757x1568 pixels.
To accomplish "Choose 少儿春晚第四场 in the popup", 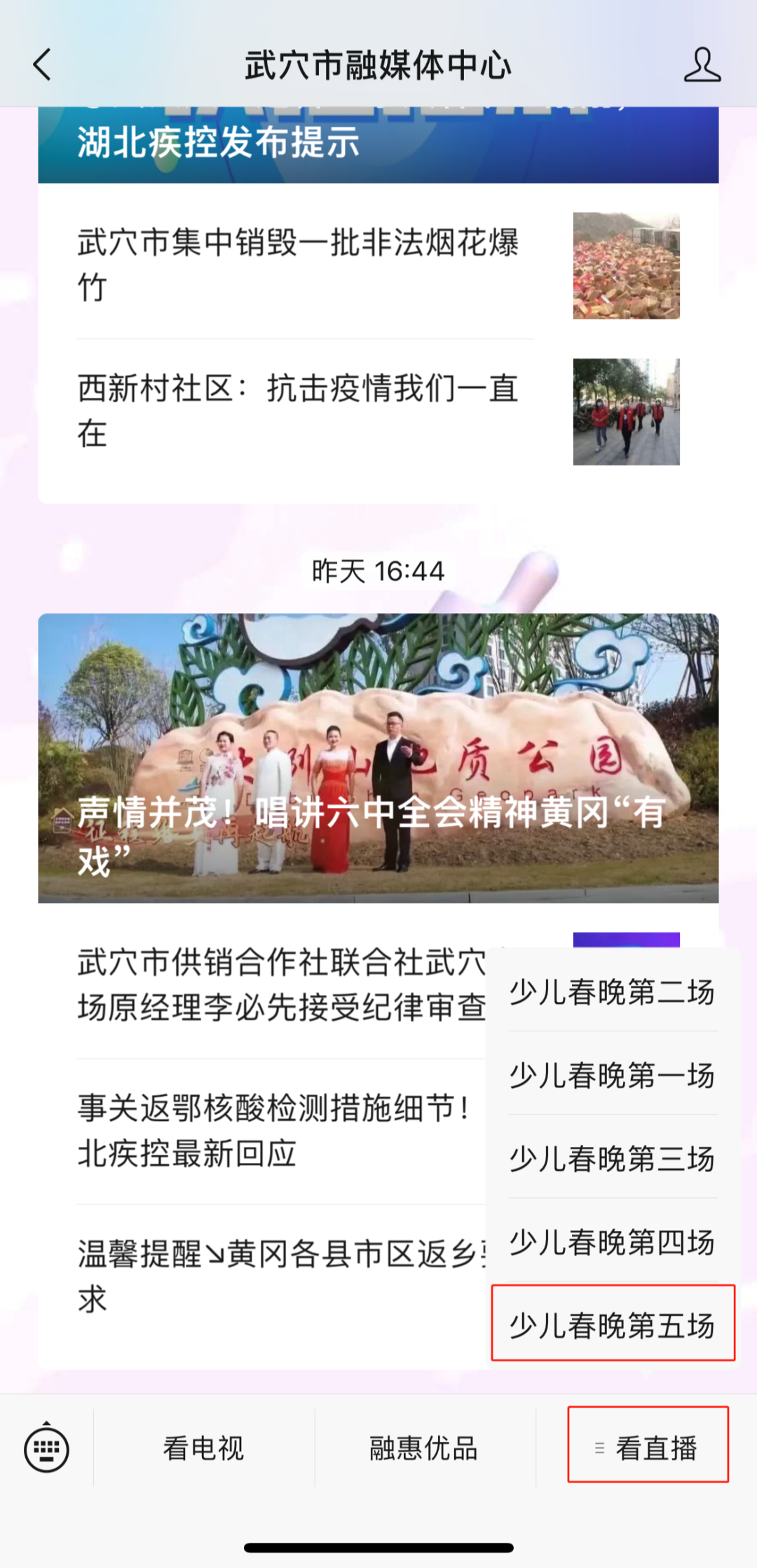I will click(611, 1242).
